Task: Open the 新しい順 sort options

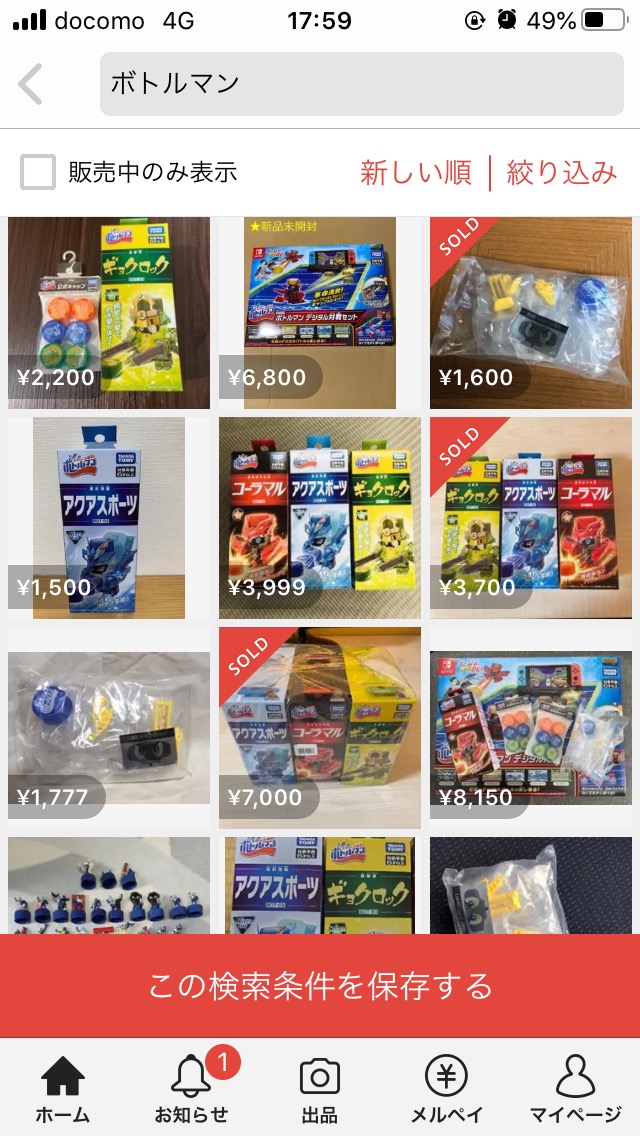Action: pos(416,172)
